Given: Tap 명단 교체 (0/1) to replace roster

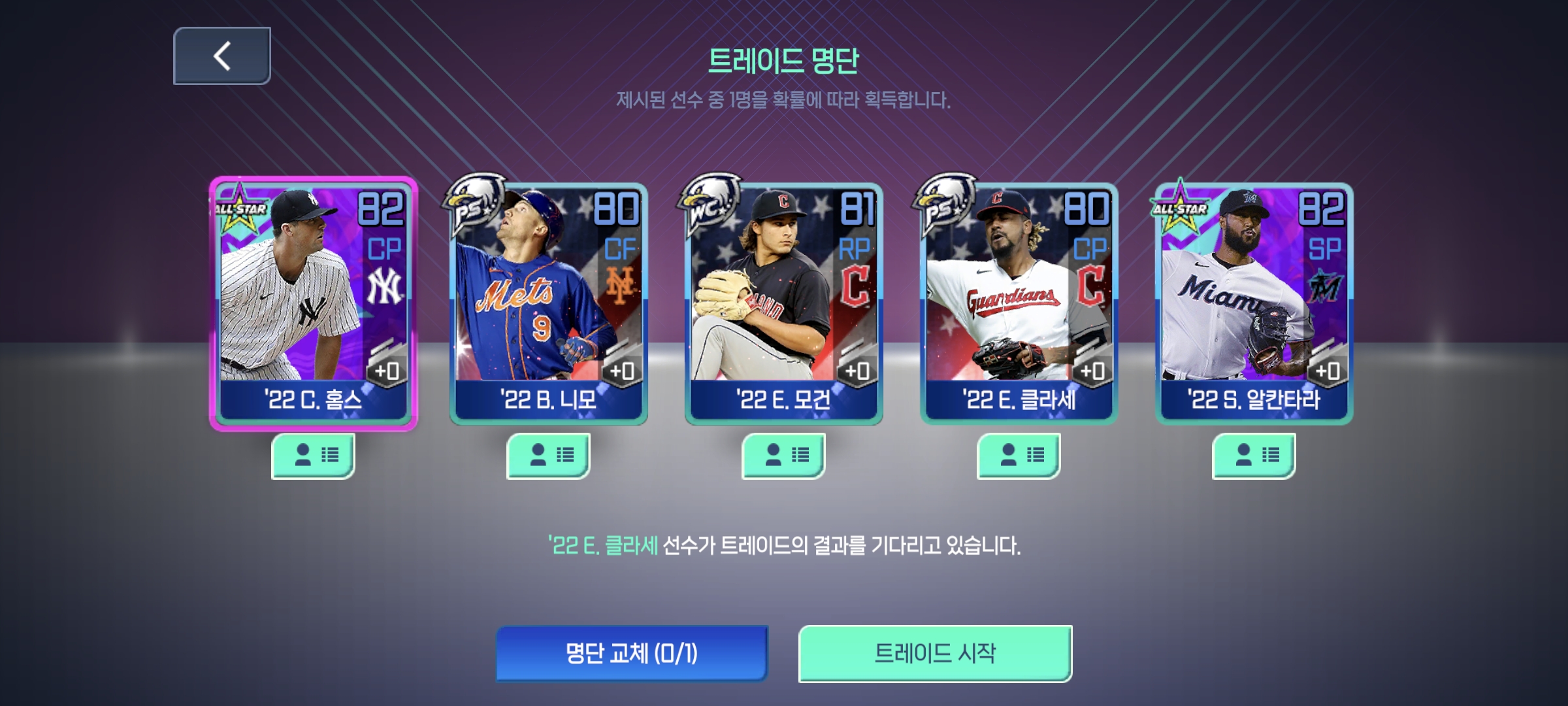Looking at the screenshot, I should point(631,653).
